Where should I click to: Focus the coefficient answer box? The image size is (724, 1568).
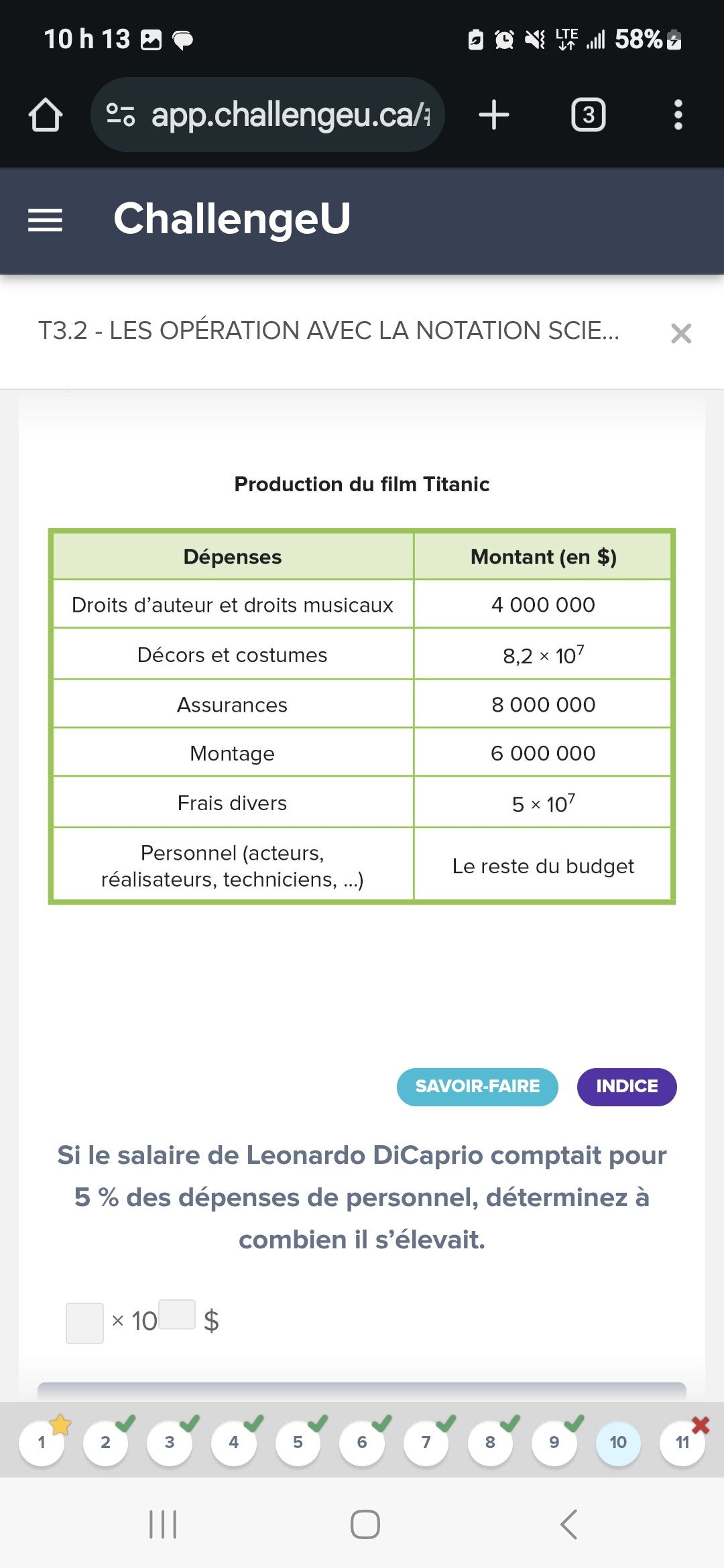click(x=84, y=1323)
